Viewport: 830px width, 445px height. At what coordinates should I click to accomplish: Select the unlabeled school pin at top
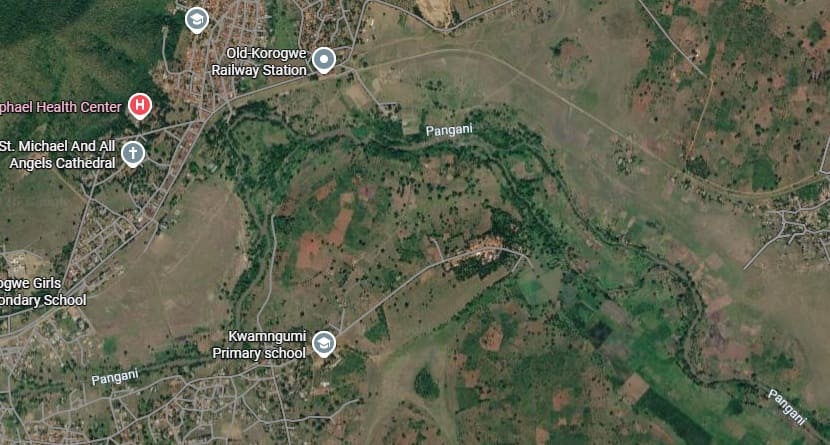pos(197,18)
